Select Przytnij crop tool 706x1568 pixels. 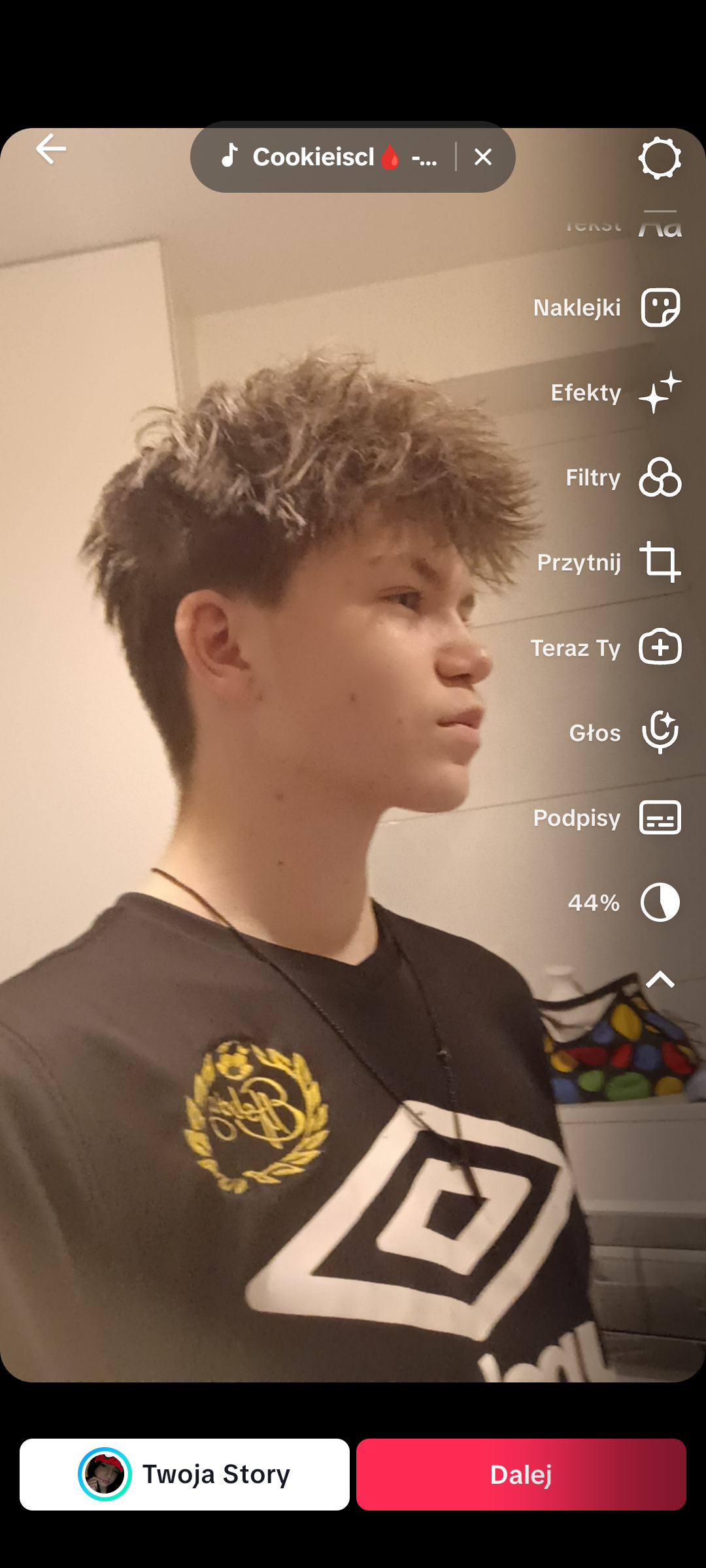pos(660,563)
